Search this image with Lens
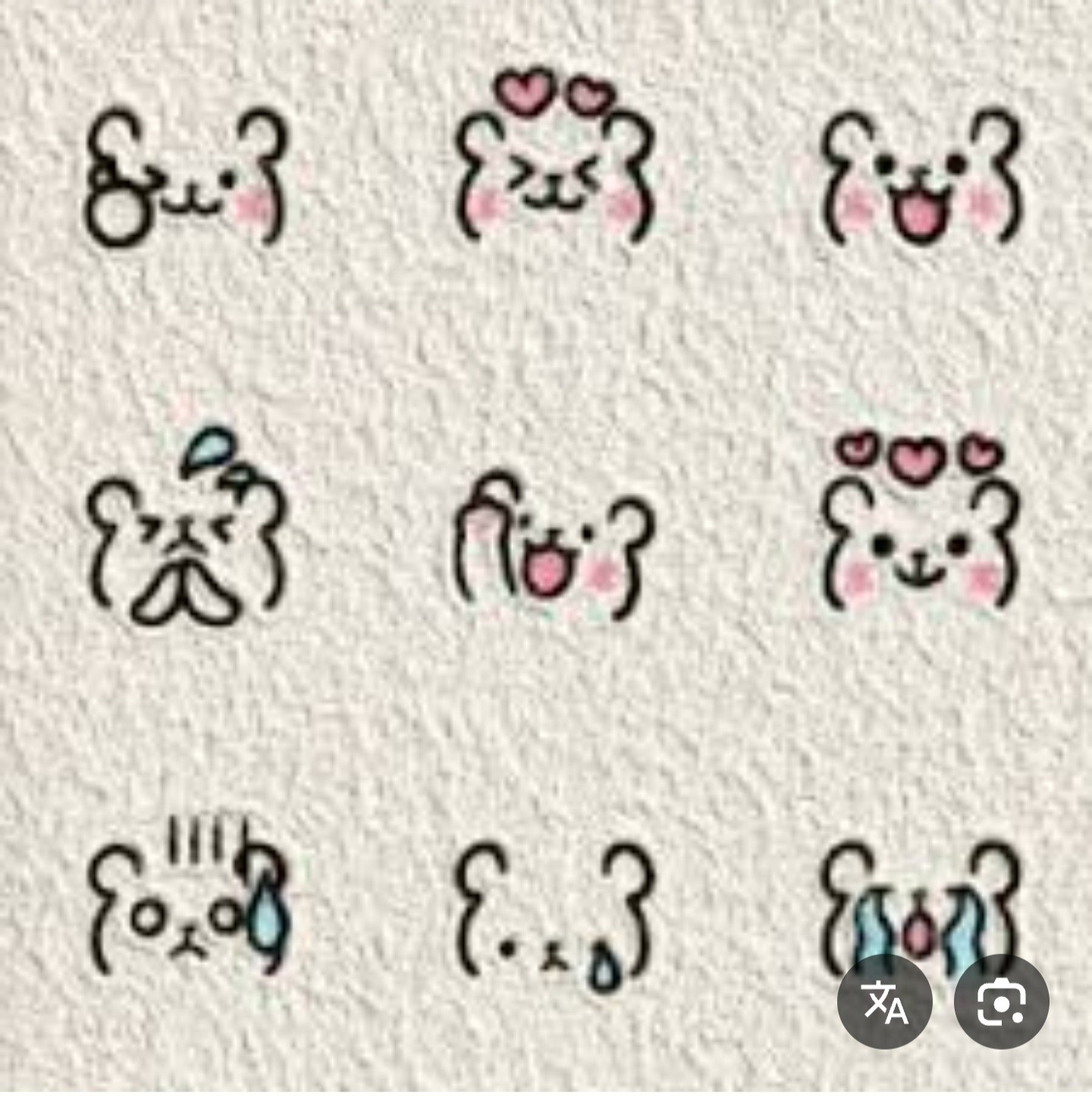Image resolution: width=1092 pixels, height=1096 pixels. (1001, 1001)
